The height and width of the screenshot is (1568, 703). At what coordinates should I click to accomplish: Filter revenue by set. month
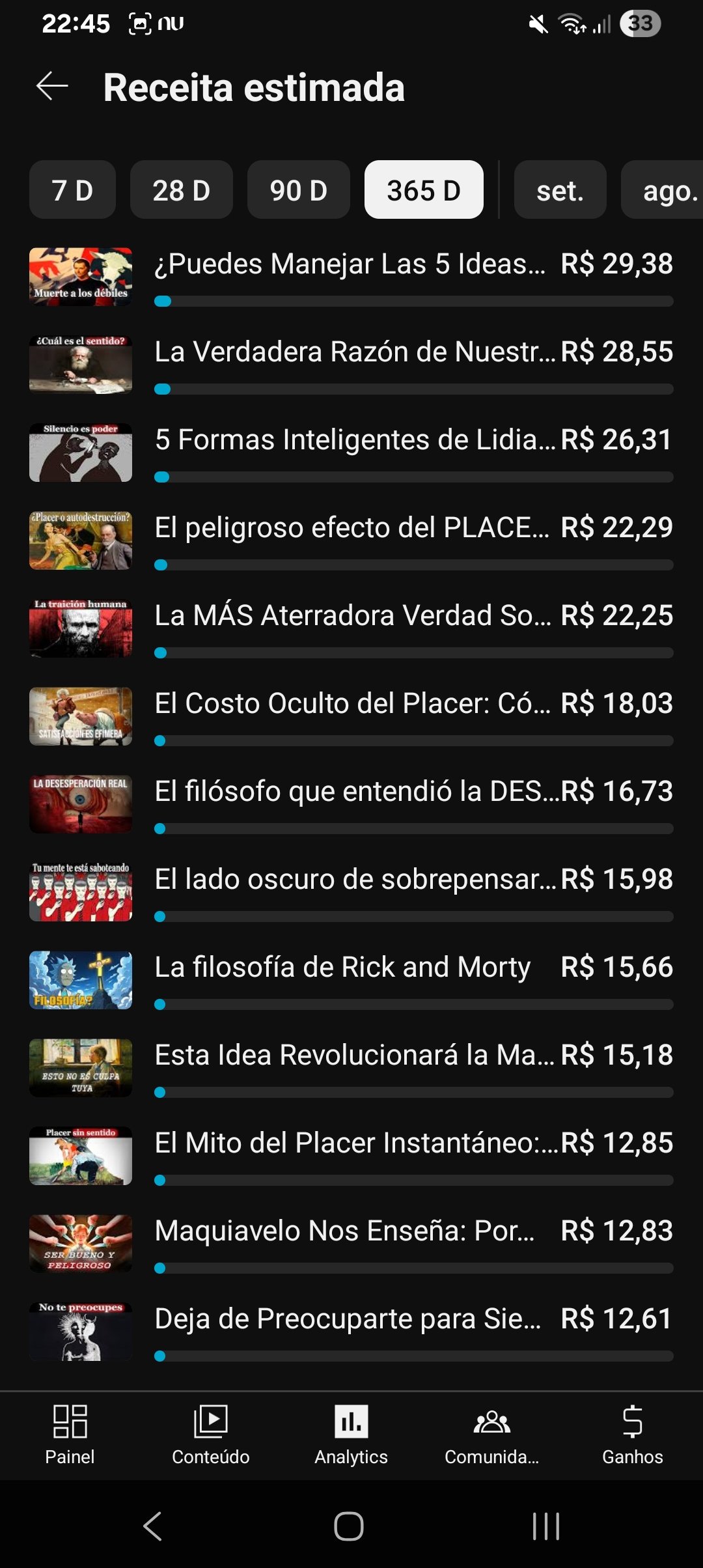[x=560, y=190]
